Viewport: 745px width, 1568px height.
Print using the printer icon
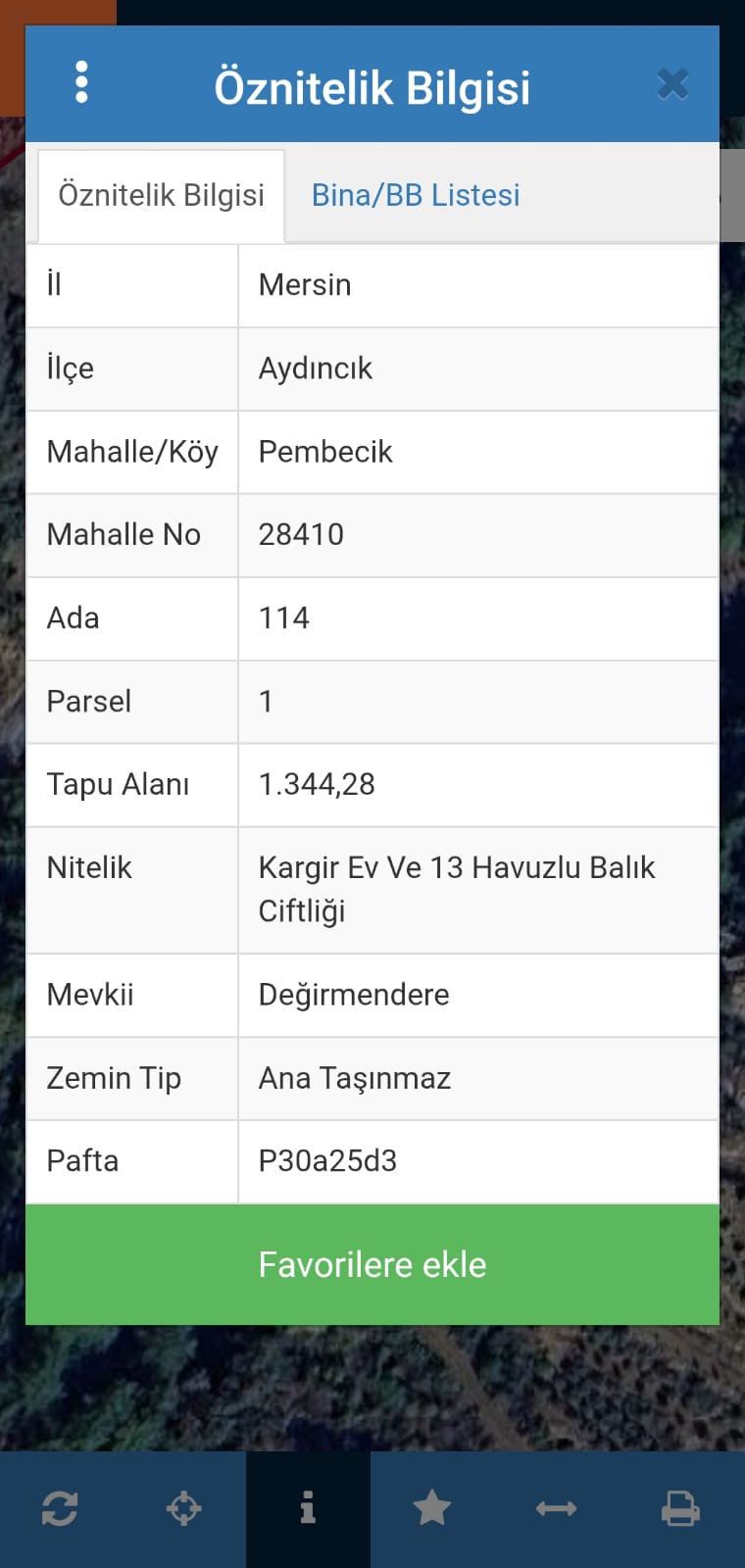[x=680, y=1508]
